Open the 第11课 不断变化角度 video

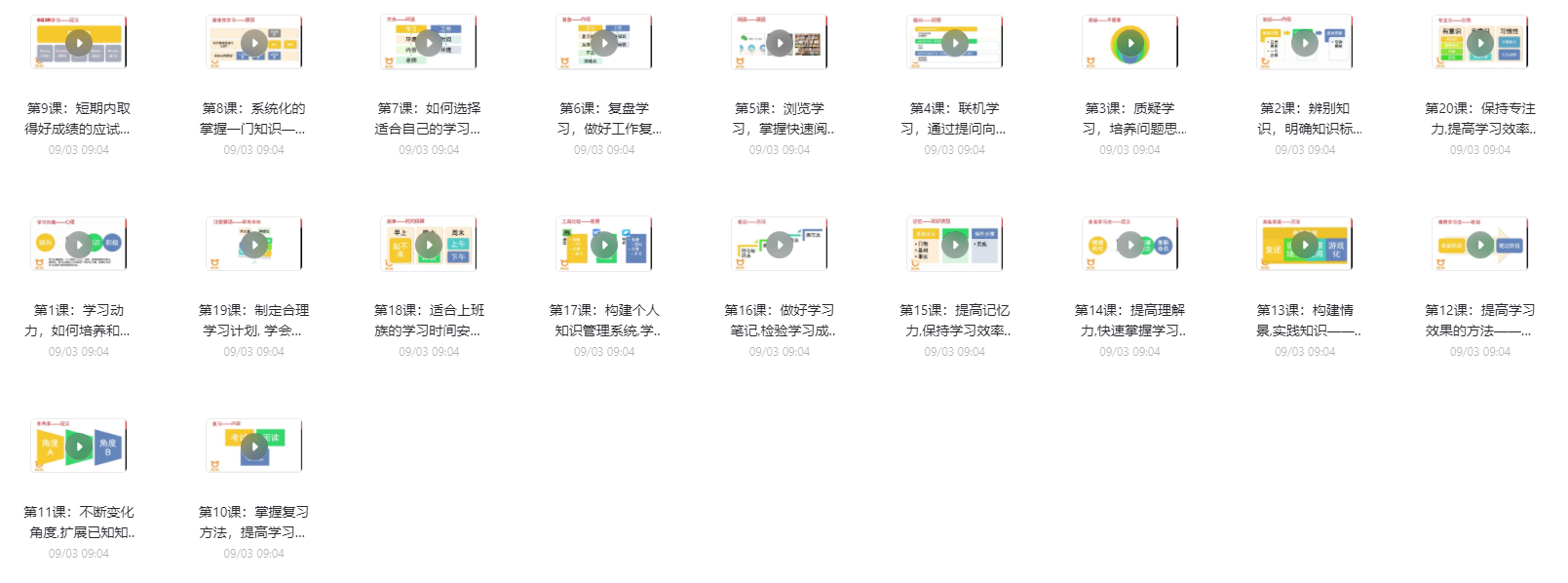[79, 447]
